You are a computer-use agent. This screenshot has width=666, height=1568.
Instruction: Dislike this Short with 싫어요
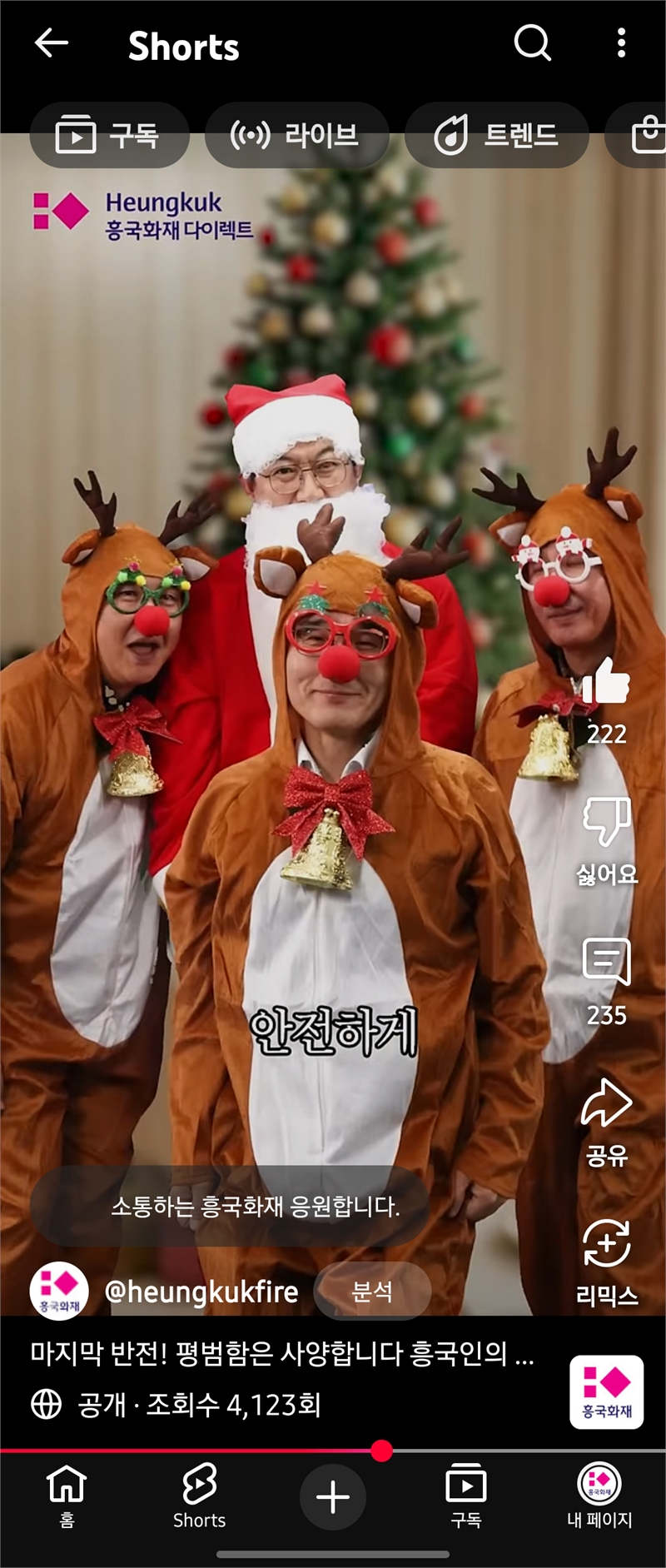point(606,822)
